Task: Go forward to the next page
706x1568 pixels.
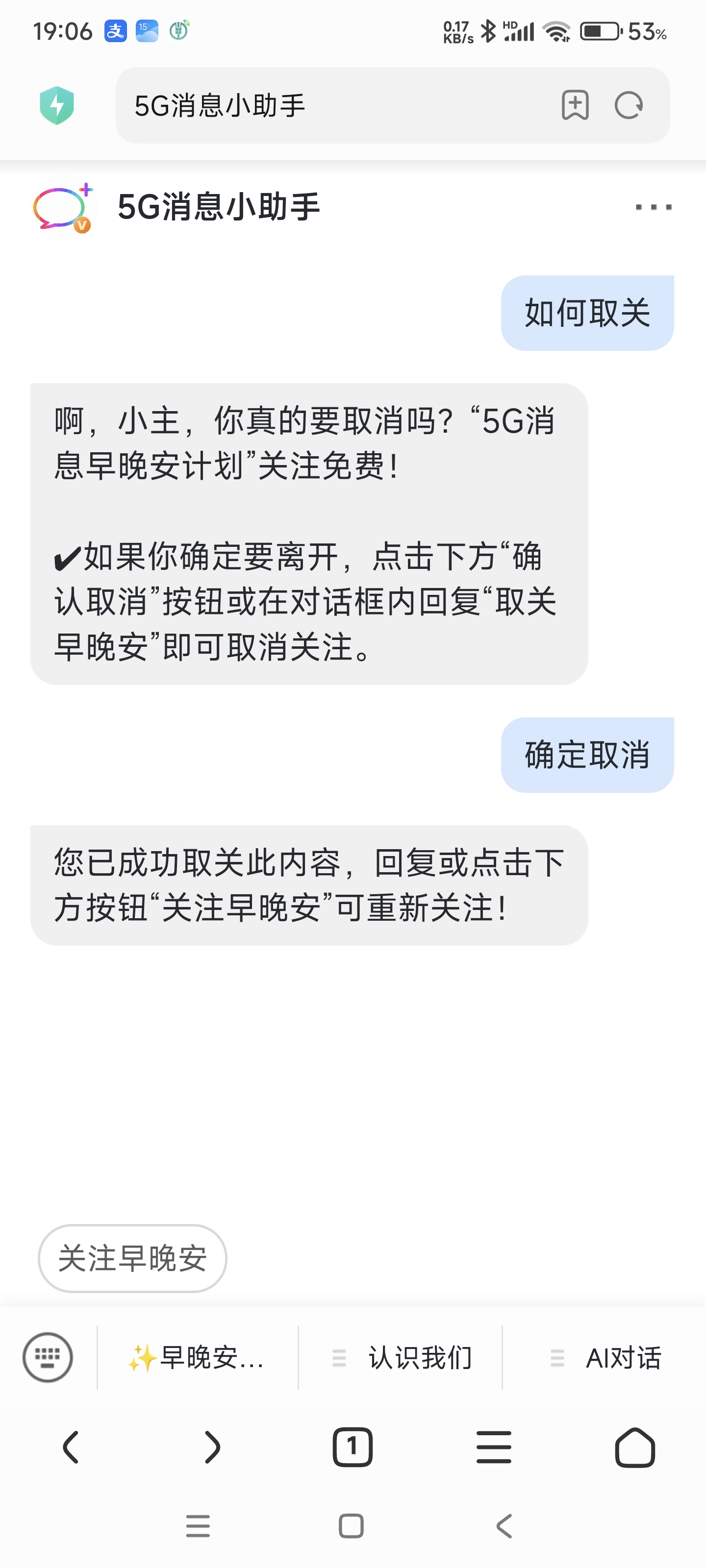Action: click(212, 1447)
